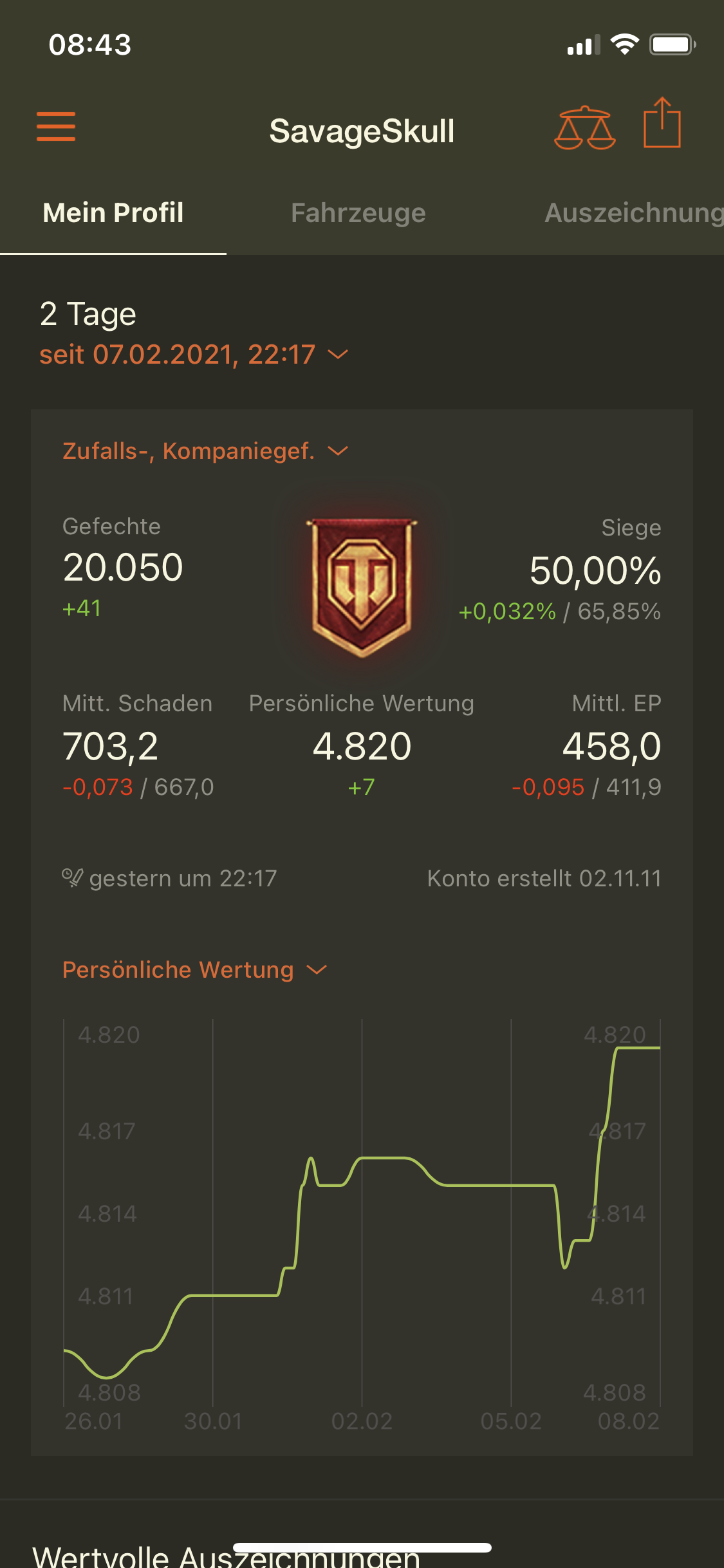Open the hamburger drawer menu
The image size is (724, 1568).
(x=56, y=126)
